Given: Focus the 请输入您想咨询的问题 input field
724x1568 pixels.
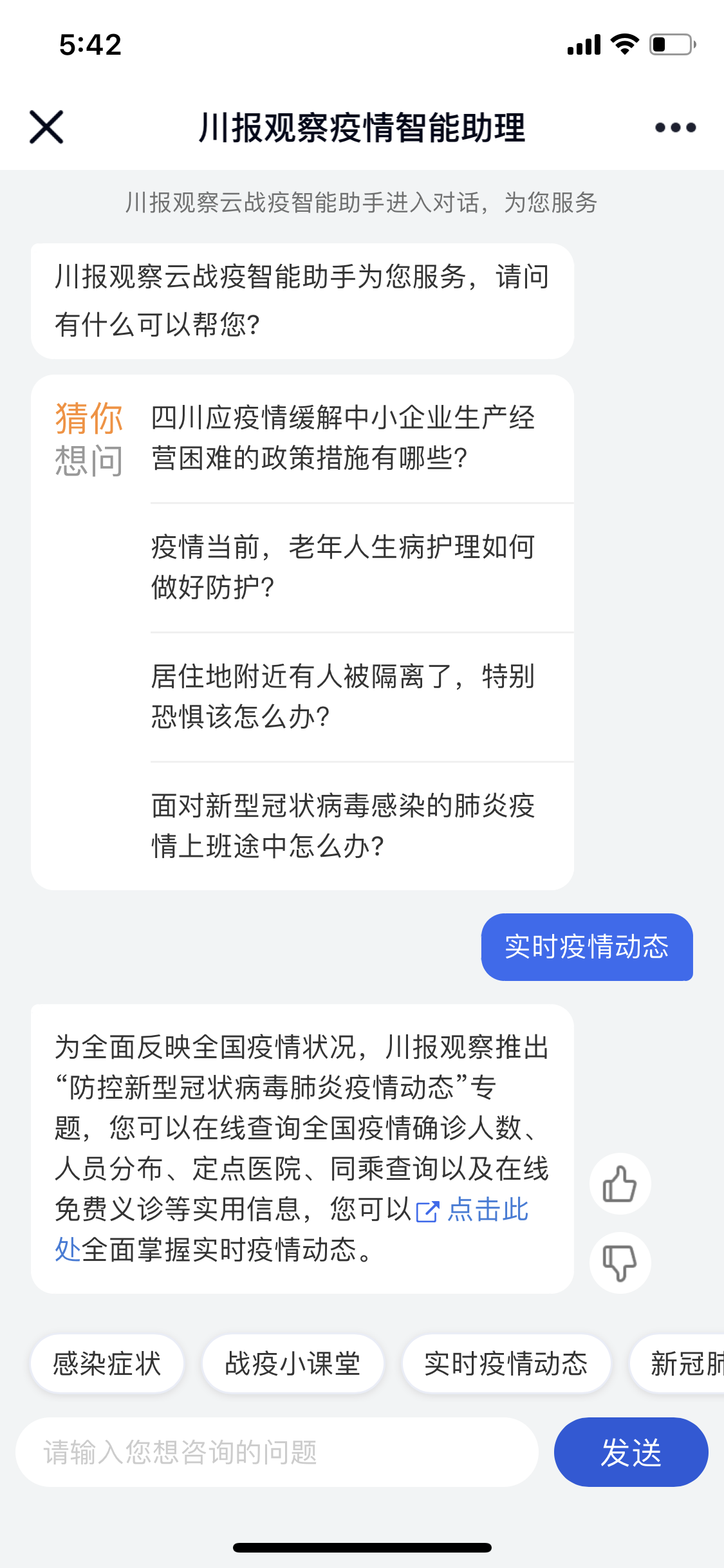Looking at the screenshot, I should click(277, 1452).
